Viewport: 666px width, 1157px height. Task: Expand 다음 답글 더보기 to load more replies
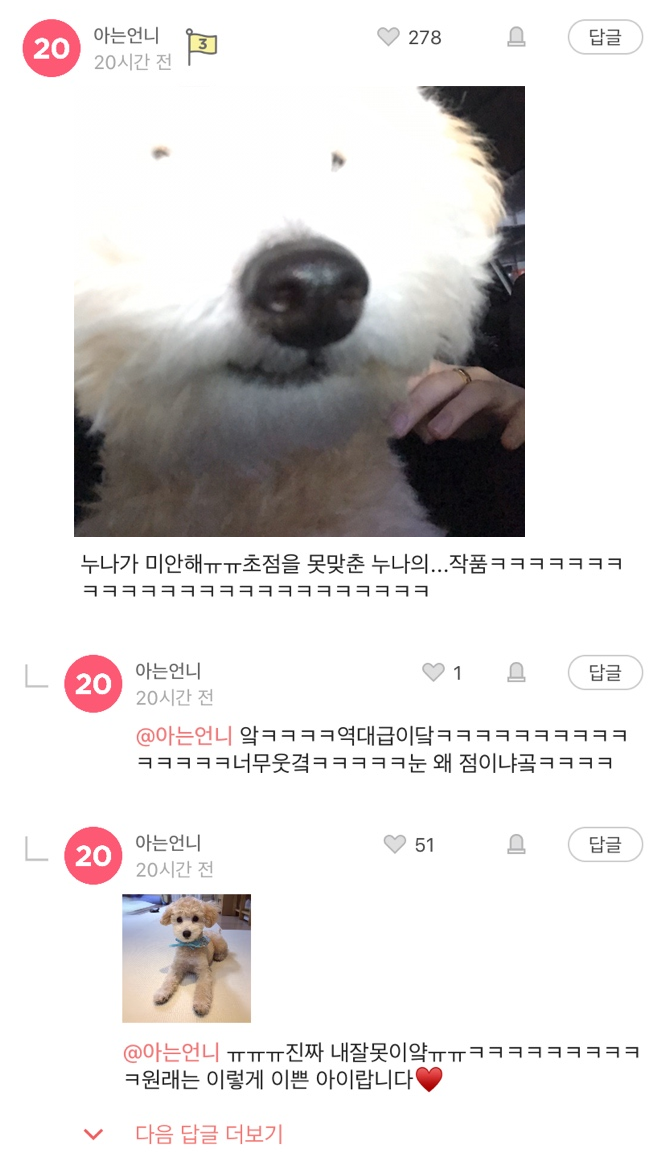[x=208, y=1134]
